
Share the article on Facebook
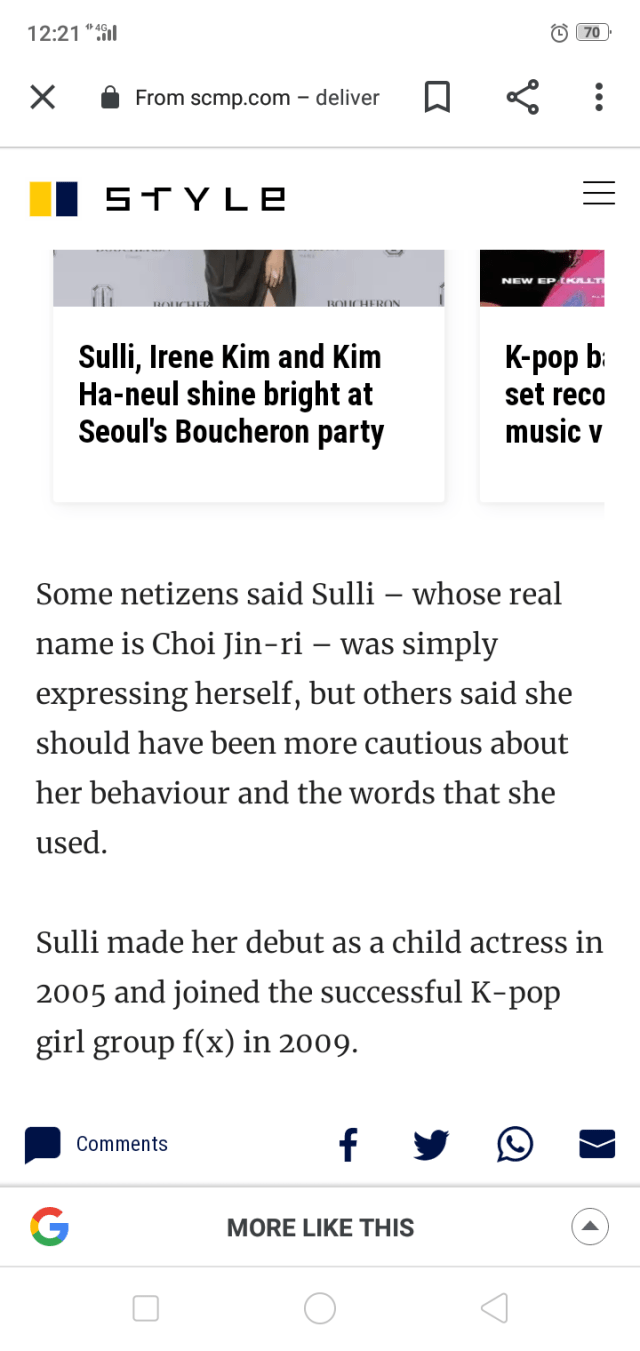[x=348, y=1144]
